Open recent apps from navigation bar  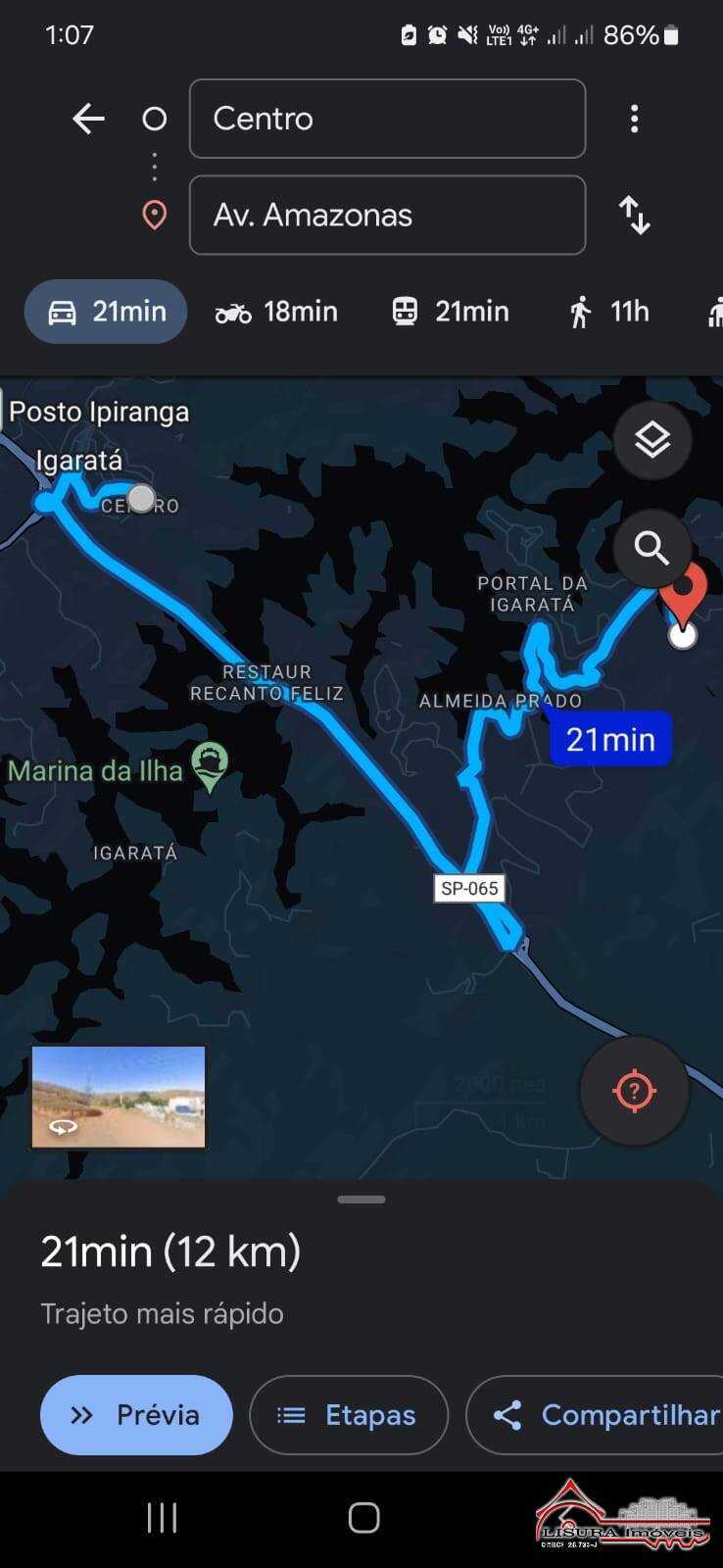tap(162, 1518)
